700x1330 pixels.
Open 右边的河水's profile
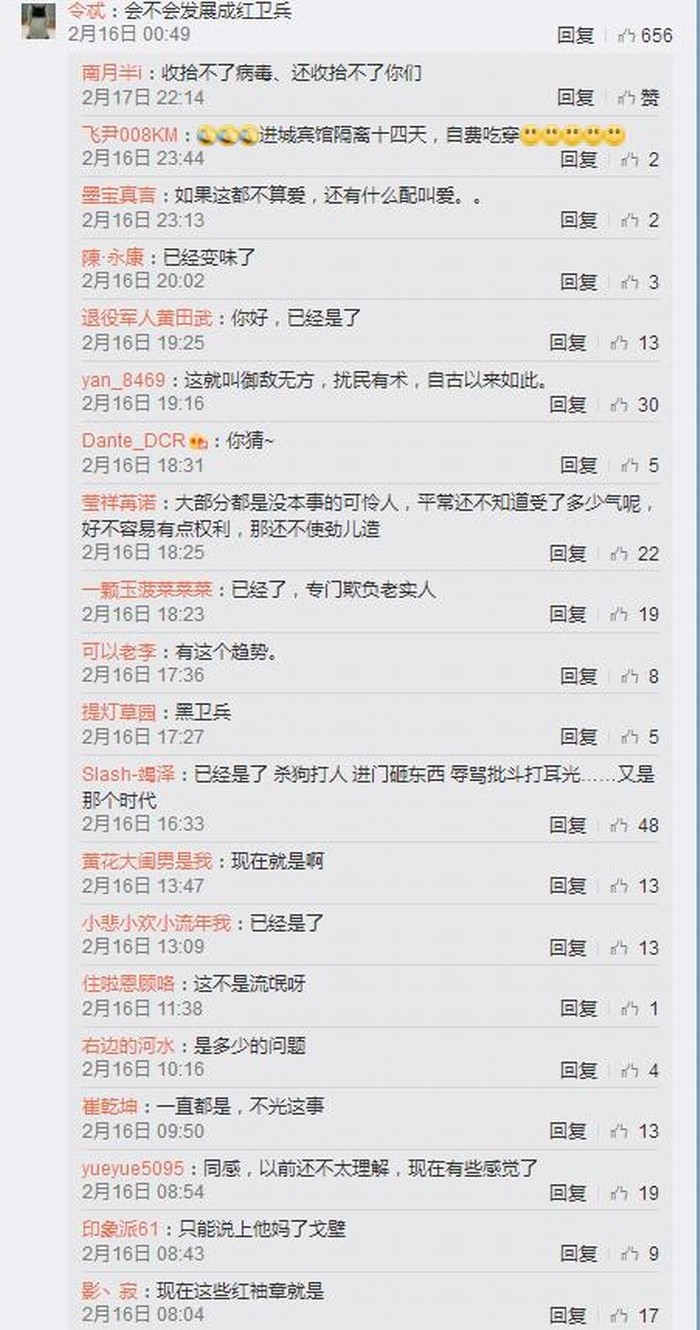pos(128,1046)
